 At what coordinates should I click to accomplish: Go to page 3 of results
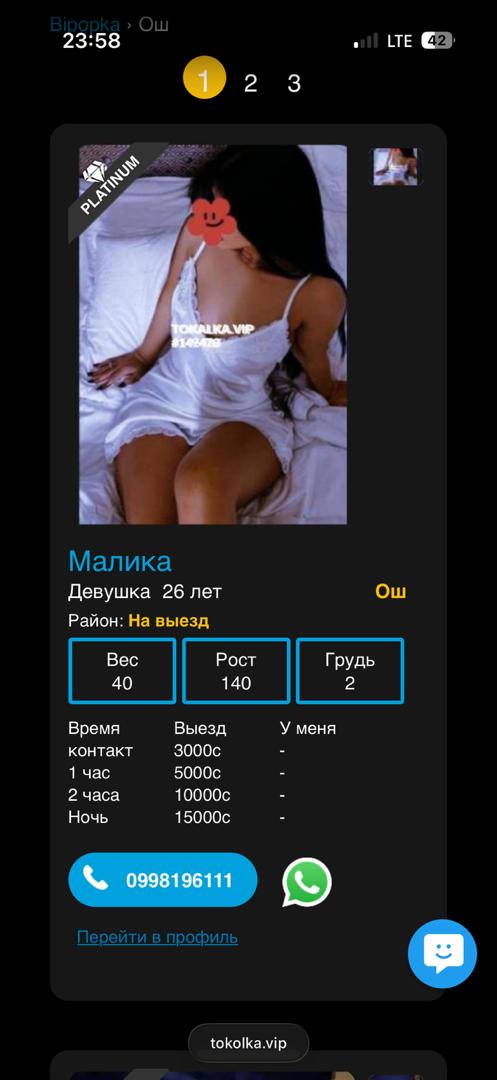(x=294, y=83)
